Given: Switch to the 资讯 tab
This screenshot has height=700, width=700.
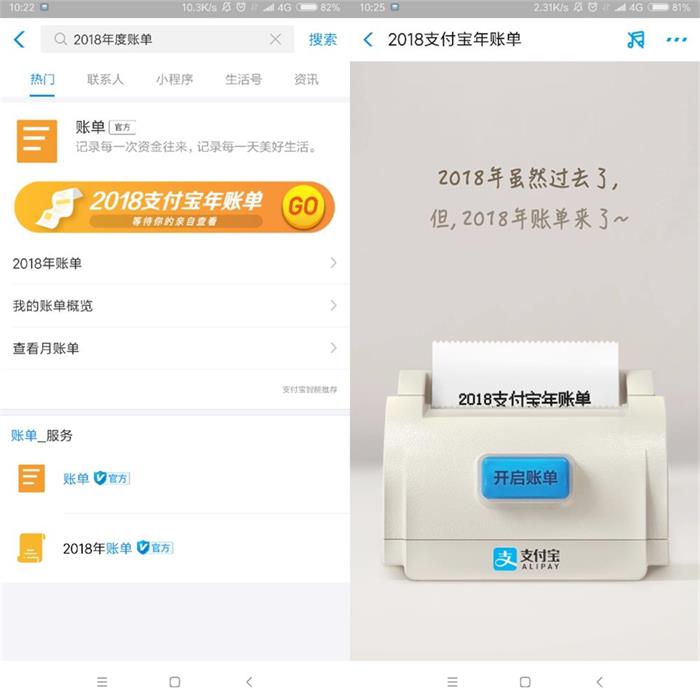Looking at the screenshot, I should (306, 79).
